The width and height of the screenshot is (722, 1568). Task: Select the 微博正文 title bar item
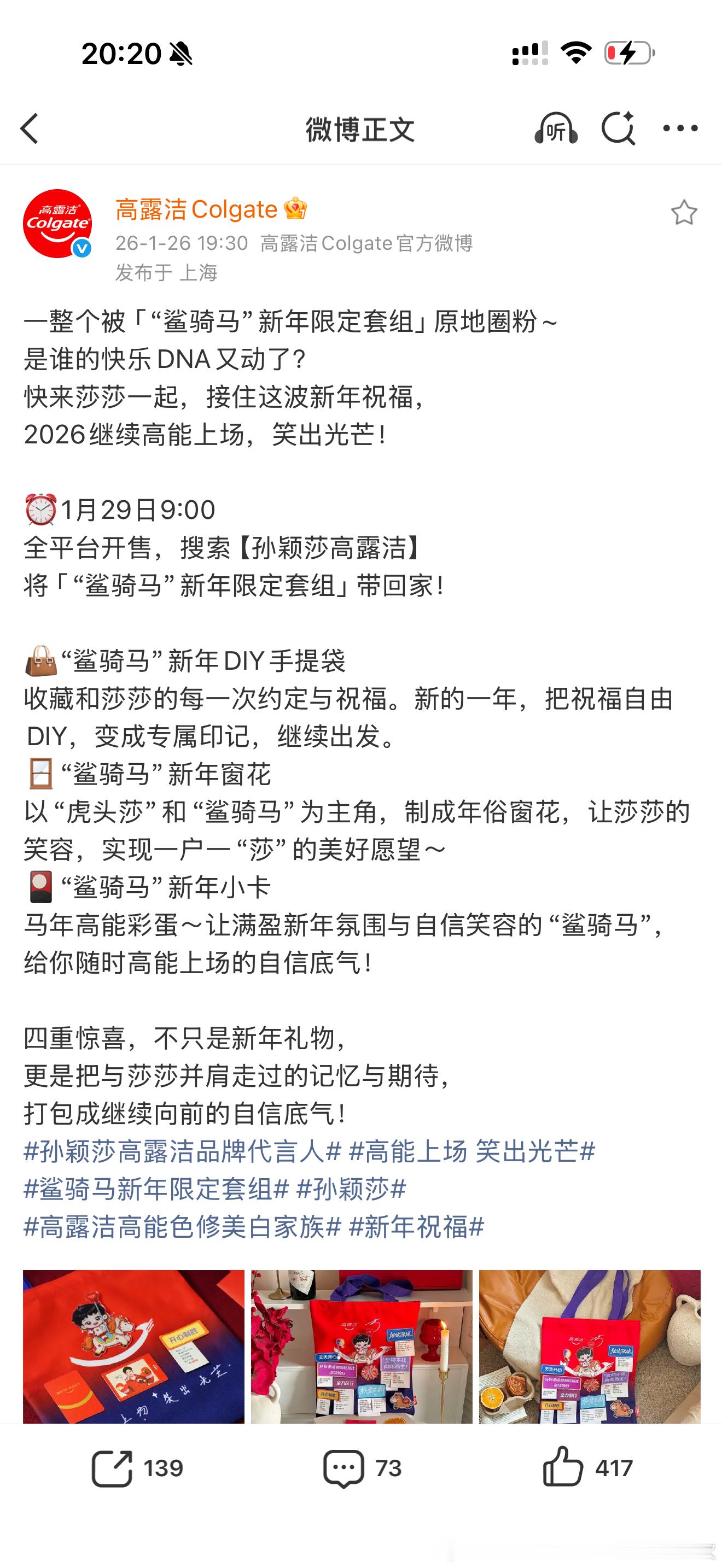(x=360, y=130)
